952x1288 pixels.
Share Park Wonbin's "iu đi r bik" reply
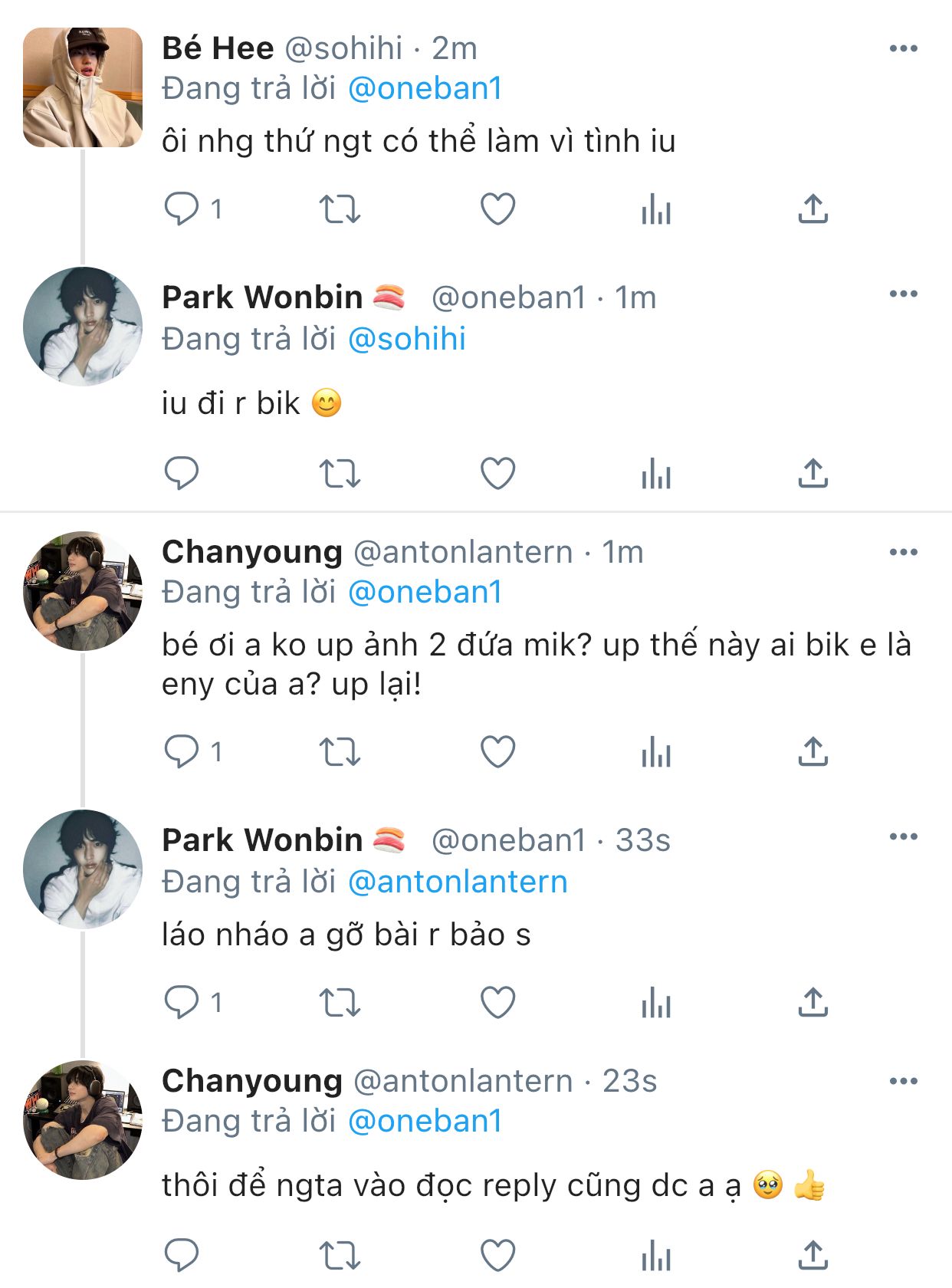click(812, 473)
